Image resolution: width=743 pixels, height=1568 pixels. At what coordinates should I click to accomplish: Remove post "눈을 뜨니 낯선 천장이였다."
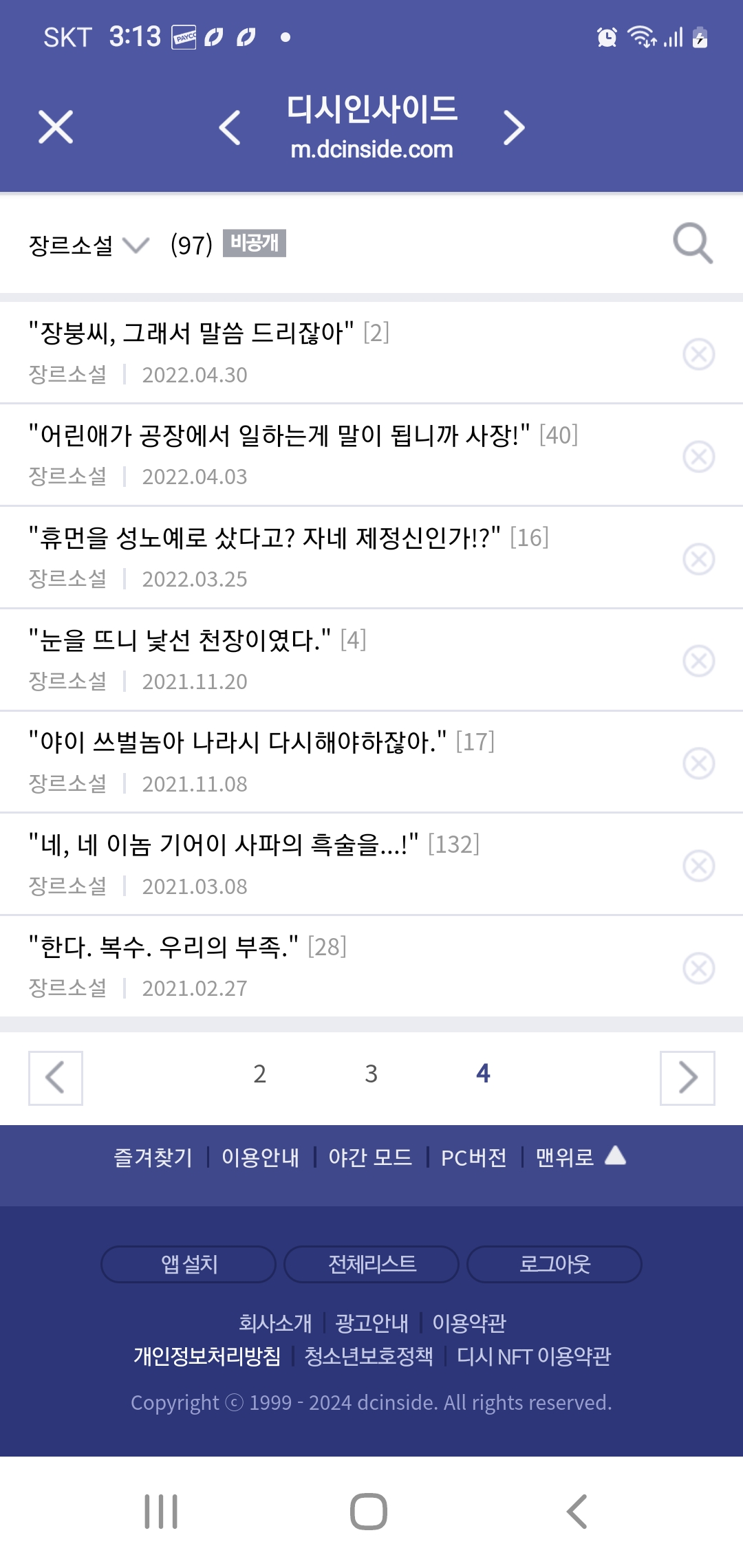[x=699, y=661]
